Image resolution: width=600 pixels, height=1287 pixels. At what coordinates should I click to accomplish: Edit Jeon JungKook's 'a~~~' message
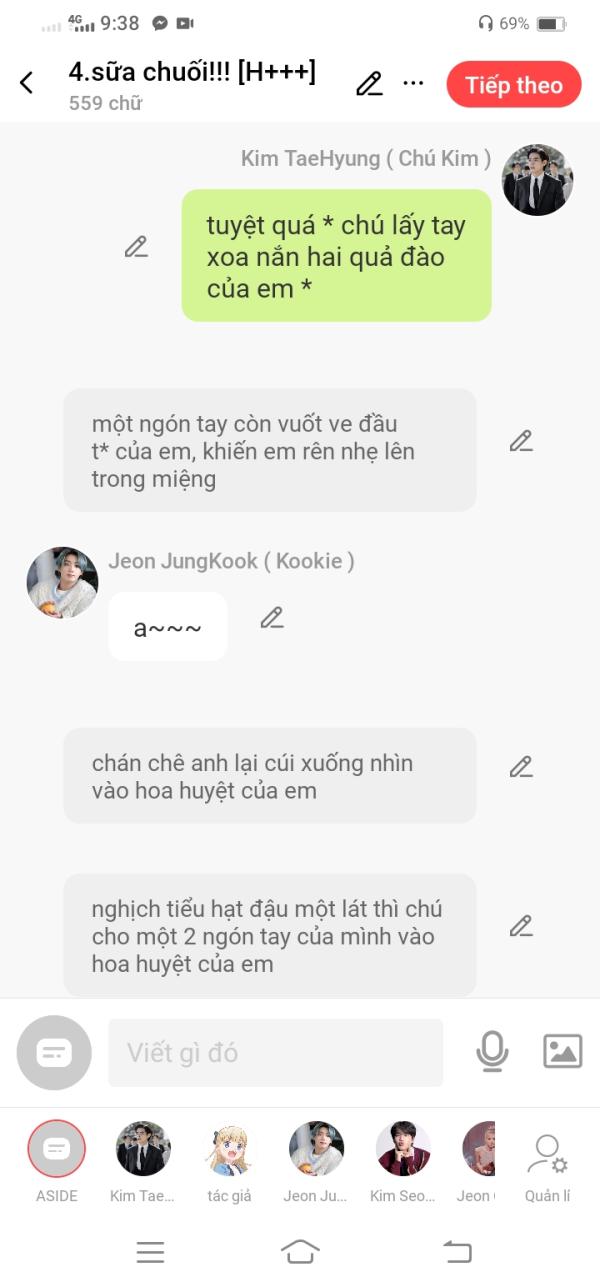click(271, 618)
